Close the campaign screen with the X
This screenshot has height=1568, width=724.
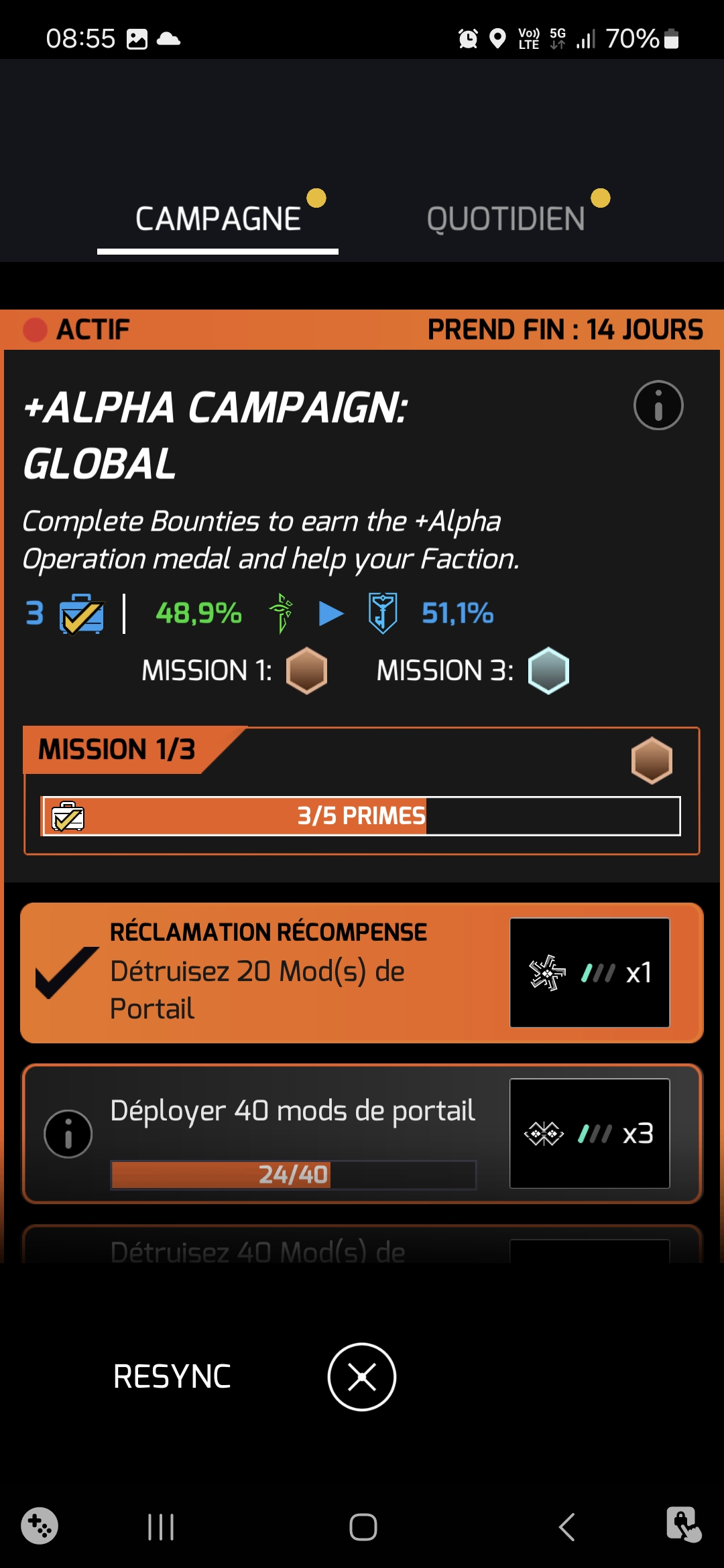[x=362, y=1377]
